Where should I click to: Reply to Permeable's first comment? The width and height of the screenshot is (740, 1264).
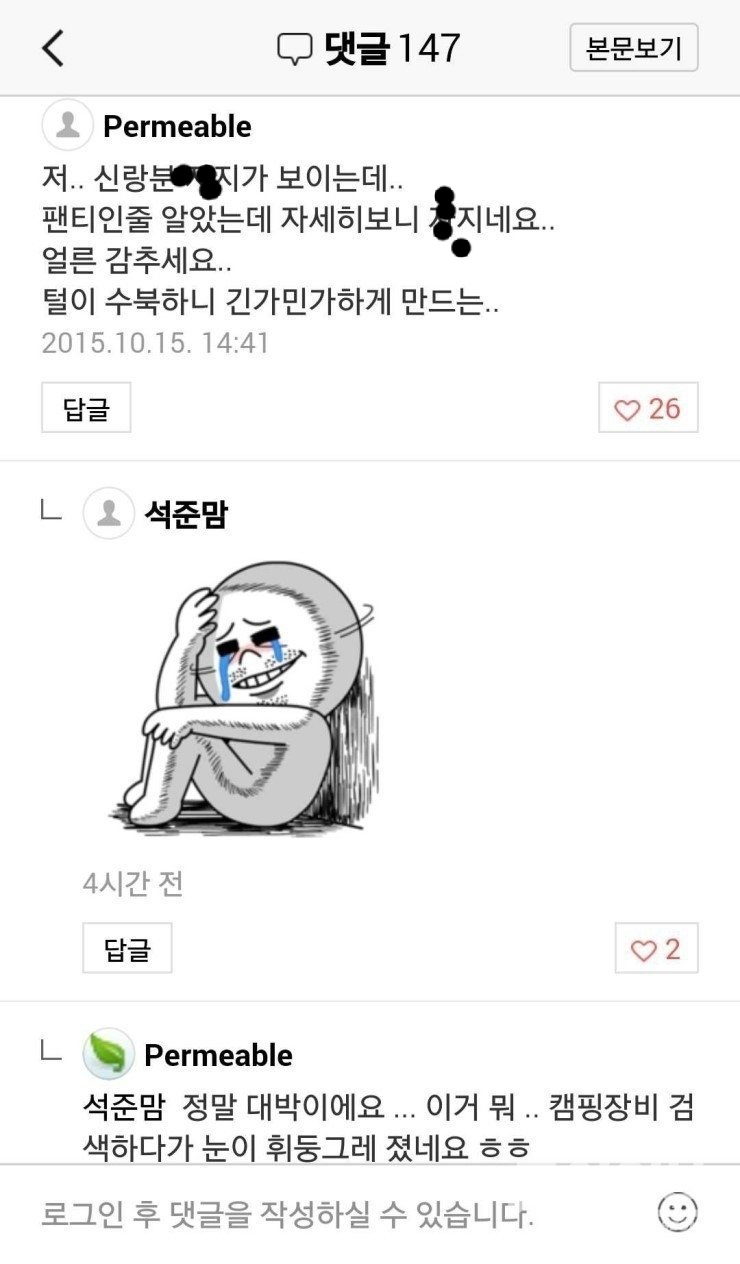pyautogui.click(x=86, y=408)
